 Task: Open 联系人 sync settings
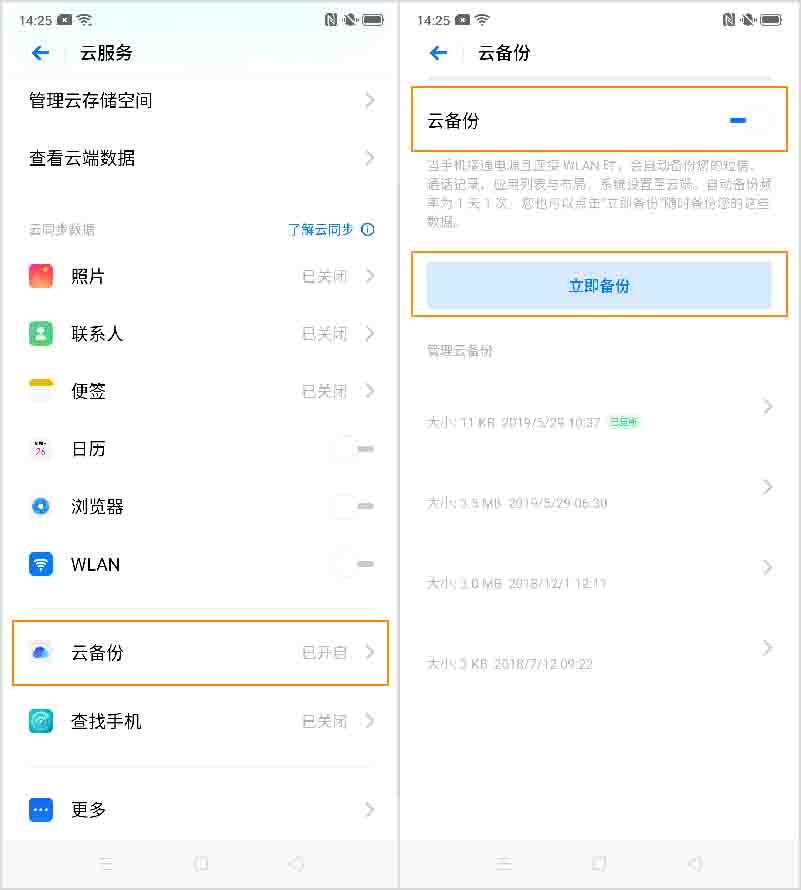[x=200, y=334]
